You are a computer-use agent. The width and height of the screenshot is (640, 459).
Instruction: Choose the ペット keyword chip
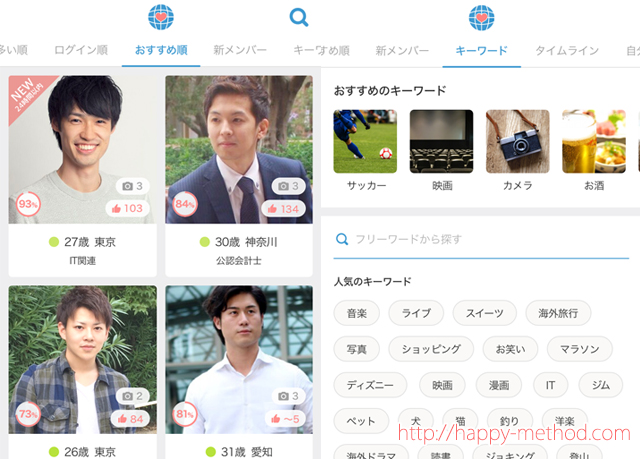(x=360, y=421)
